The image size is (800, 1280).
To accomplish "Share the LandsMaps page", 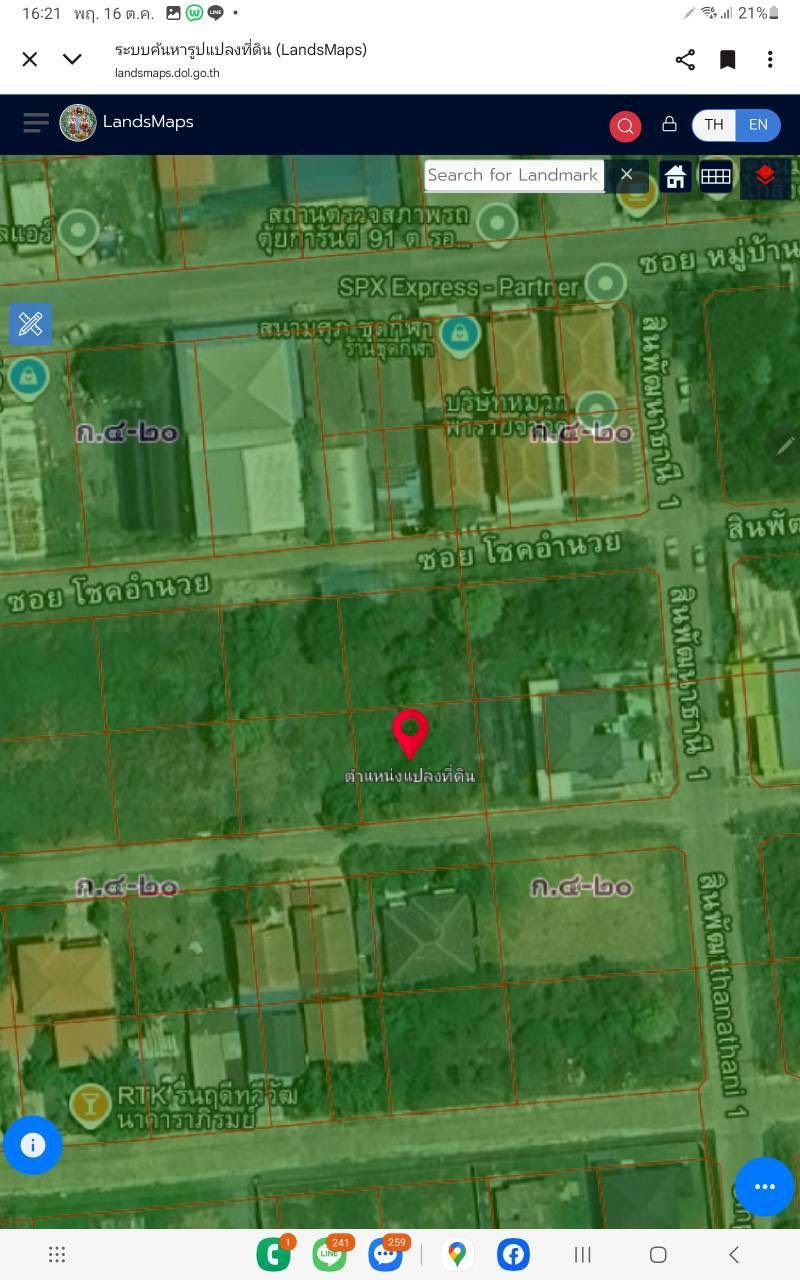I will pyautogui.click(x=685, y=60).
